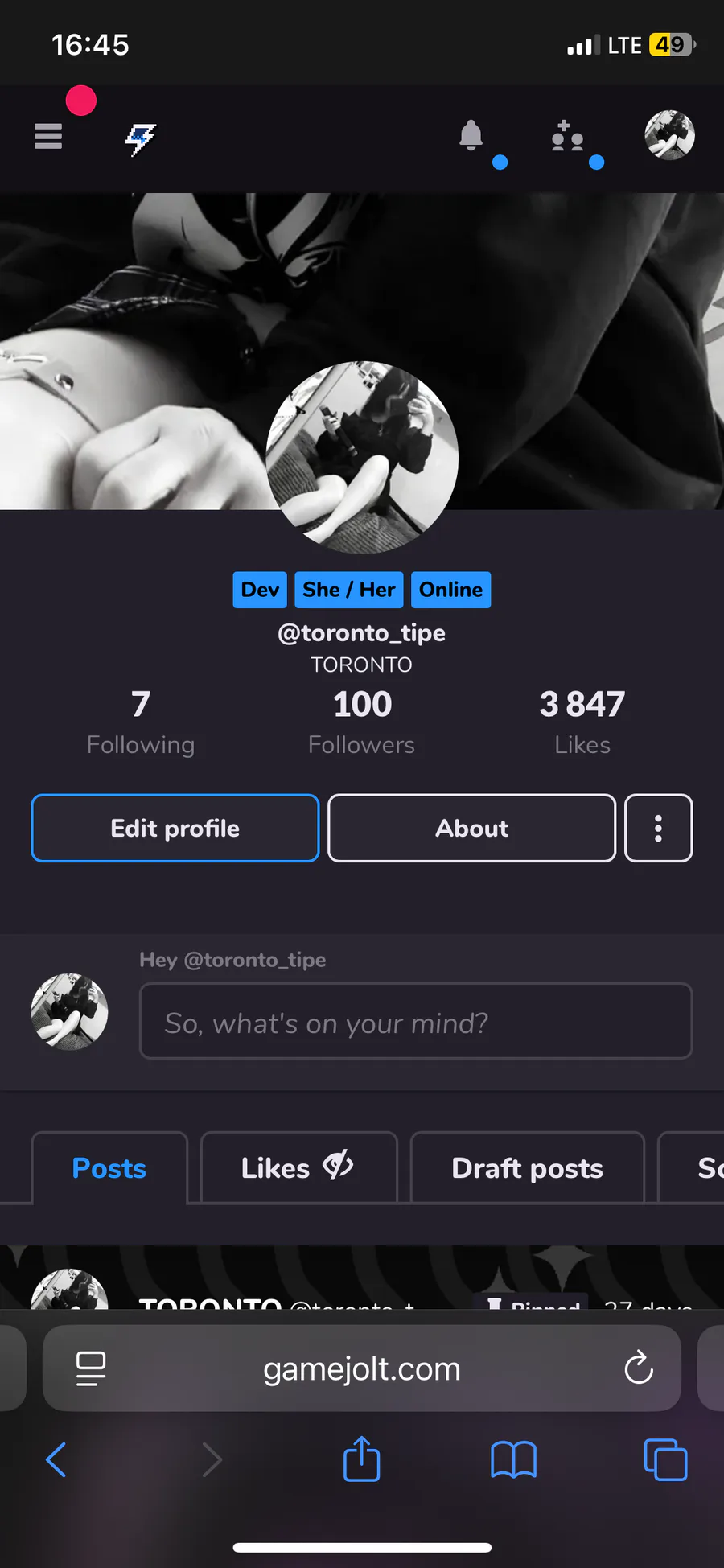This screenshot has width=724, height=1568.
Task: Start a post in the what's on your mind box
Action: click(416, 1021)
